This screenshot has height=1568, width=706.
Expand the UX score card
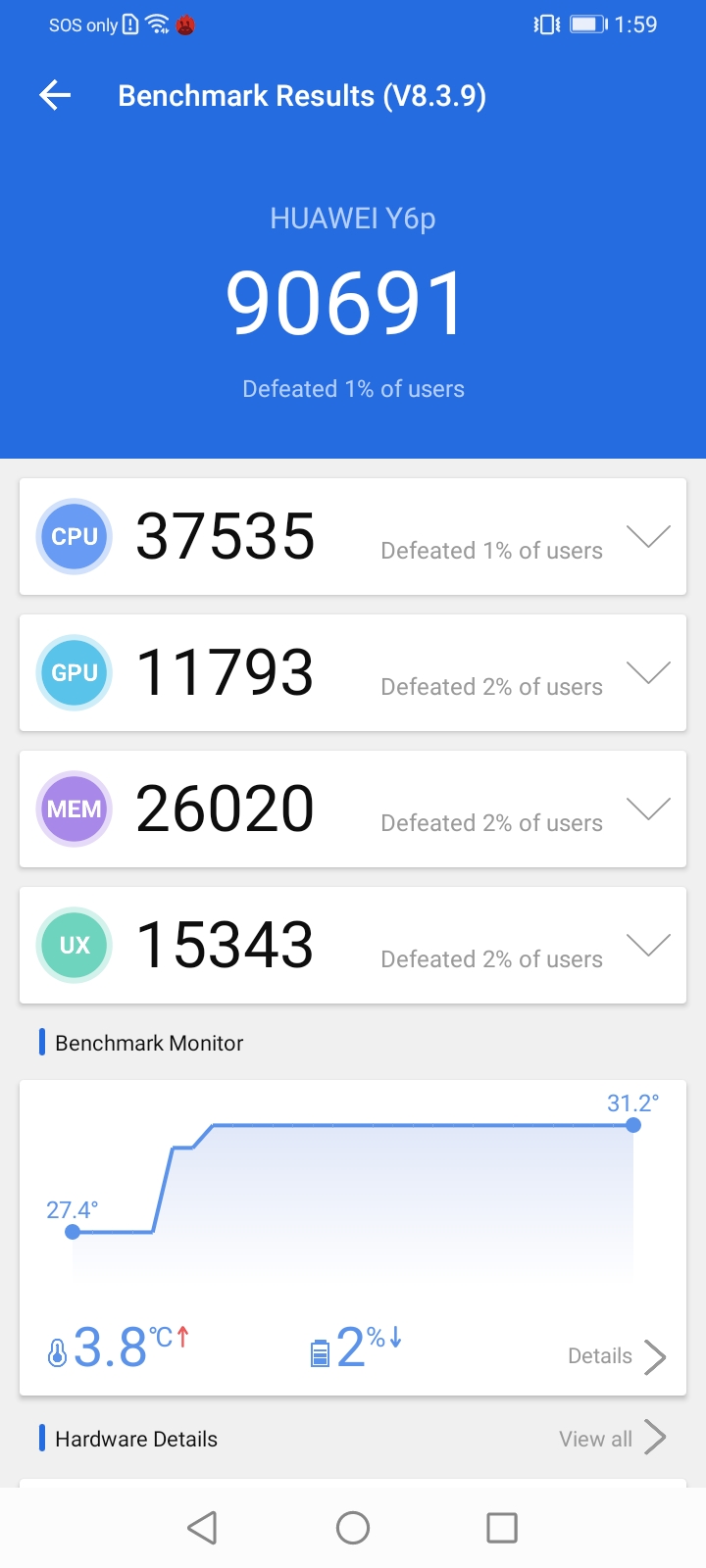click(648, 945)
